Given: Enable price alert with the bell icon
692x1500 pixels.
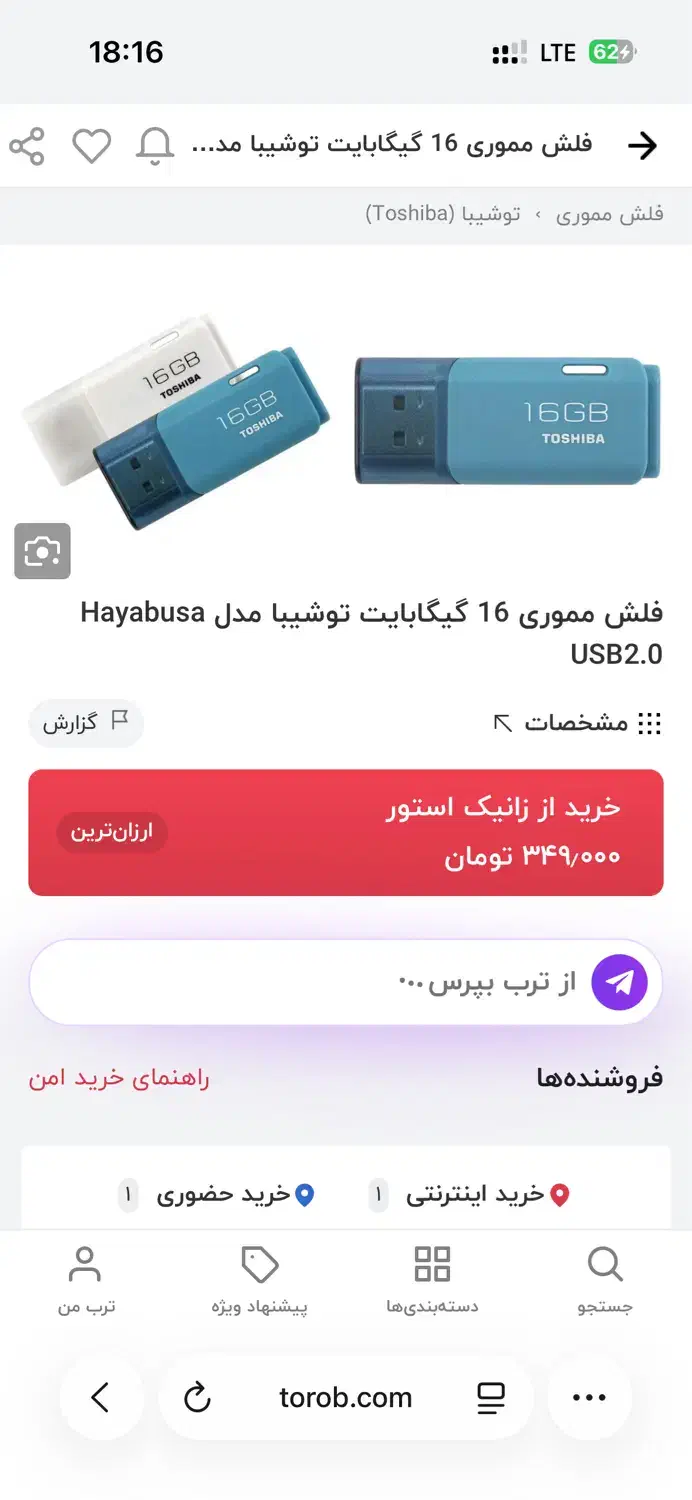Looking at the screenshot, I should point(155,146).
